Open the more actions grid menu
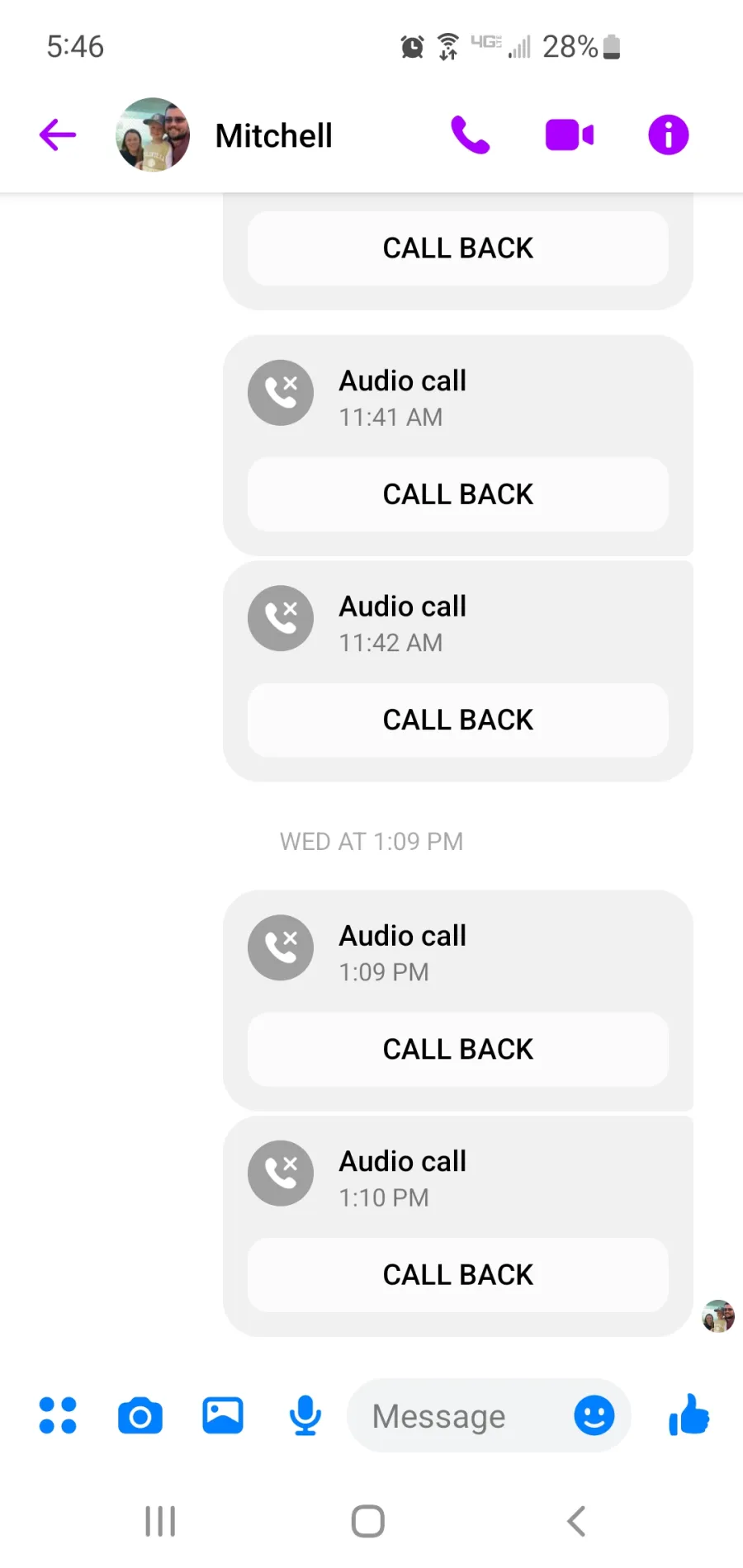Viewport: 743px width, 1568px height. 58,1415
